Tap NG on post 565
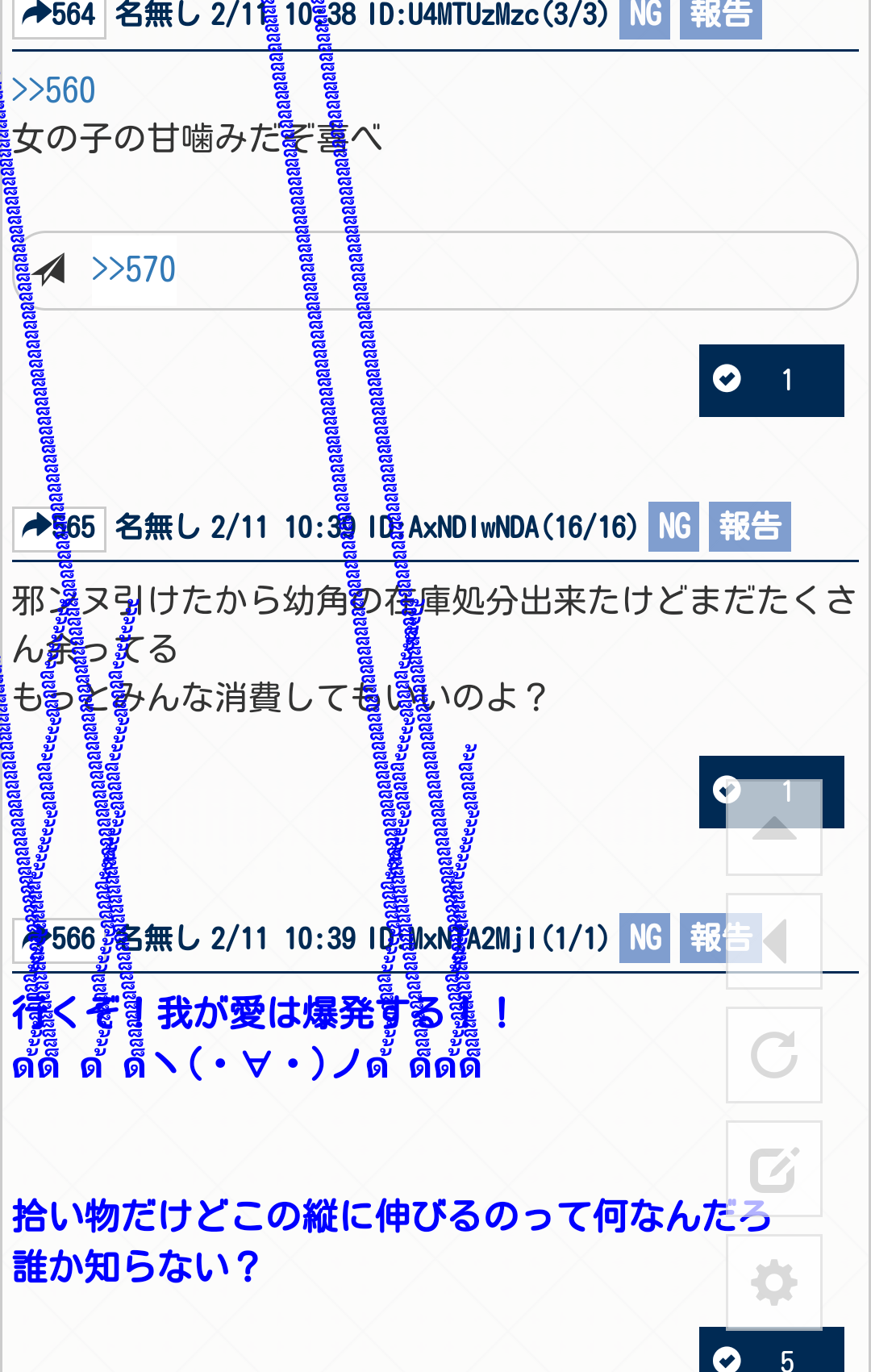The width and height of the screenshot is (871, 1372). (x=673, y=528)
